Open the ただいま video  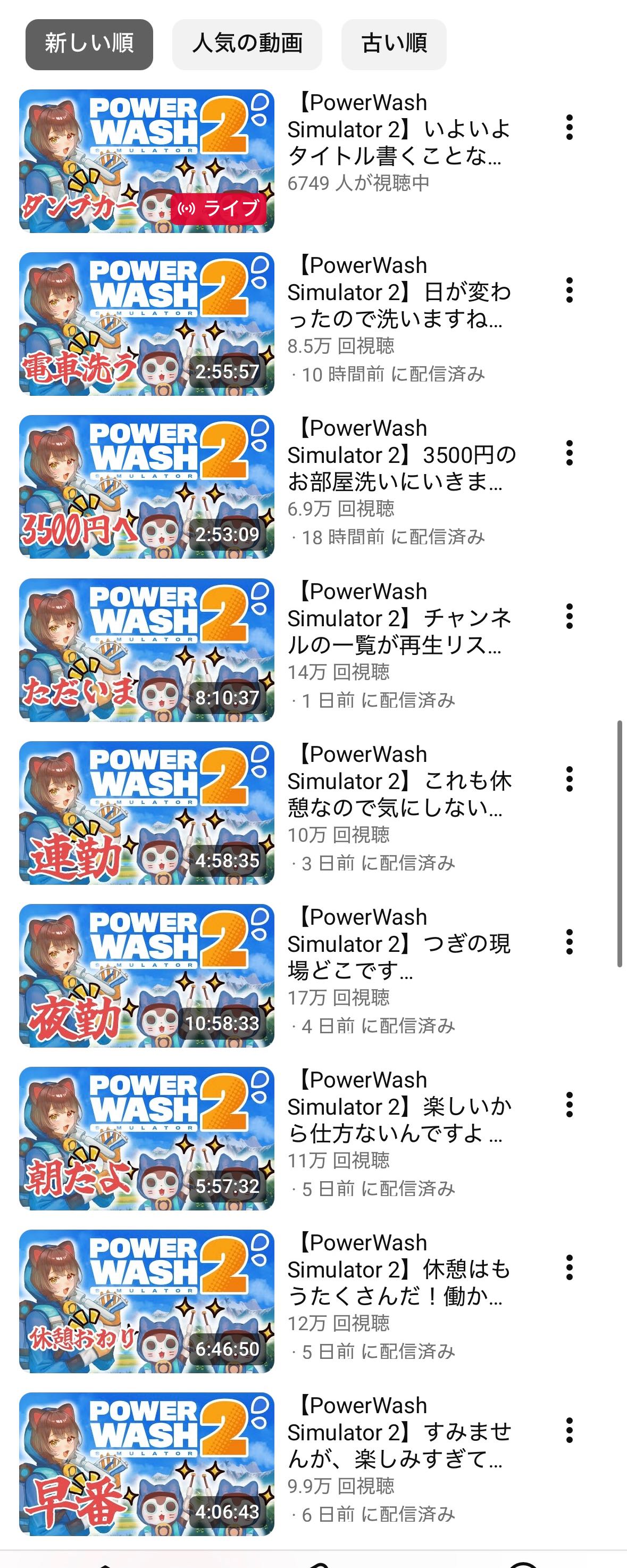tap(147, 650)
